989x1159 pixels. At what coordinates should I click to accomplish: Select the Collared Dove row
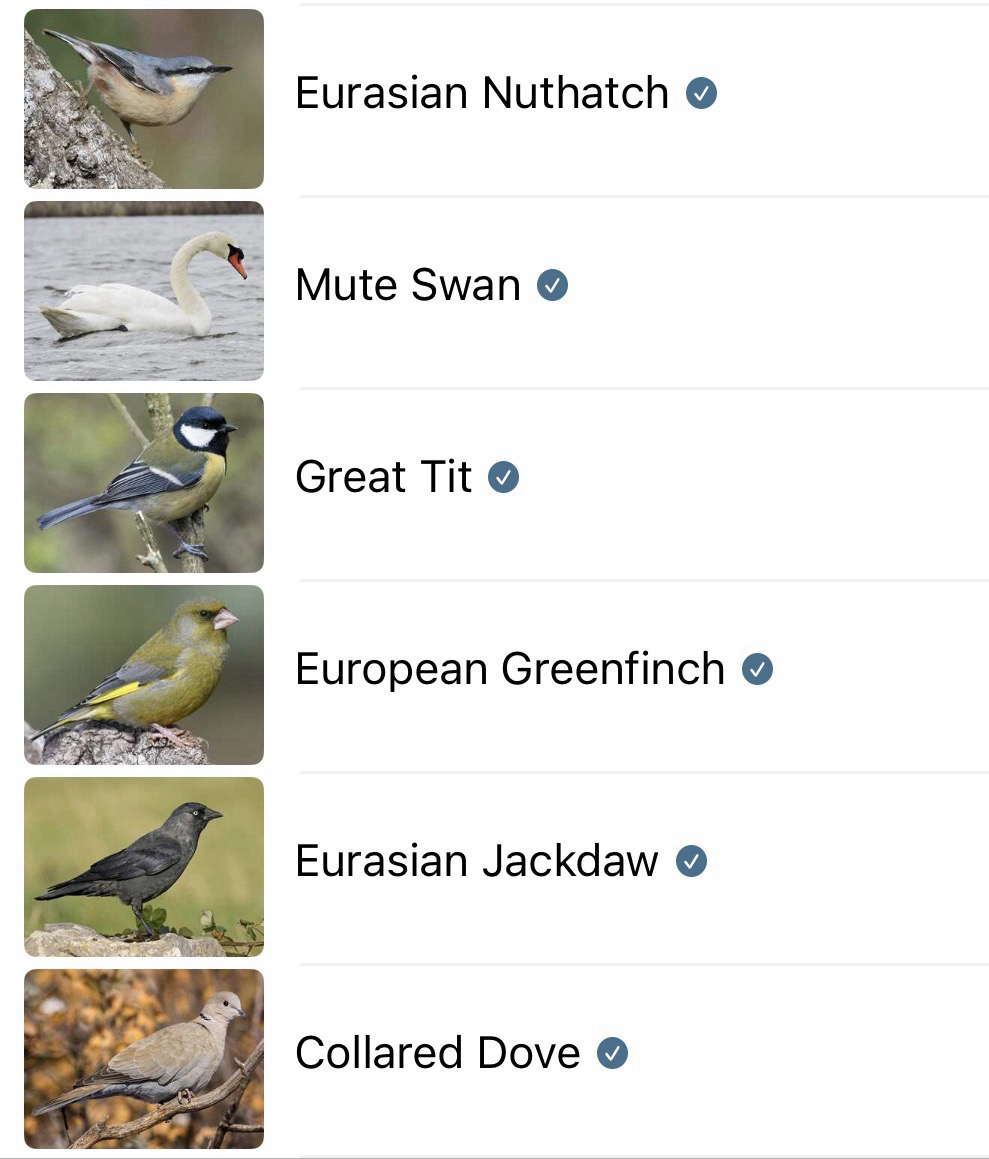[x=437, y=1054]
